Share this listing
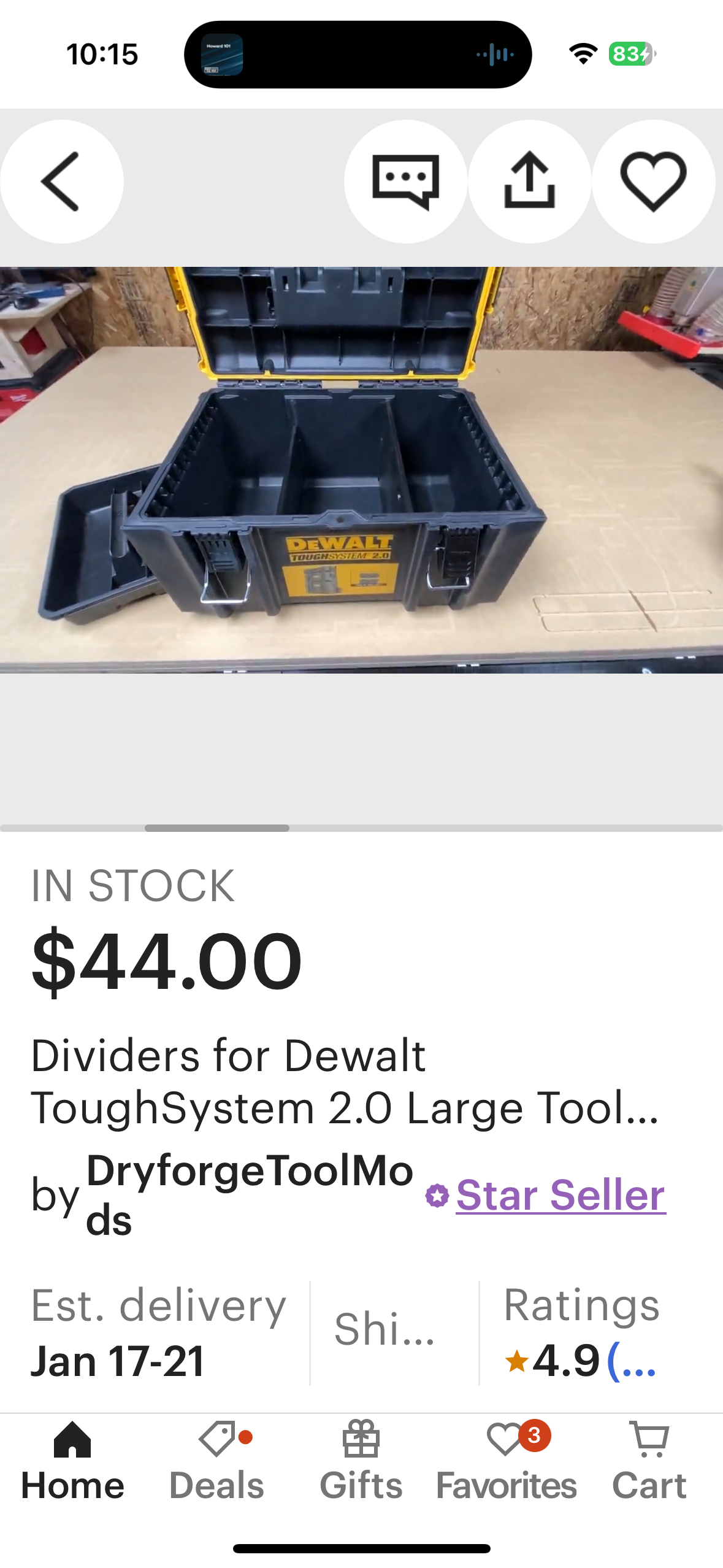723x1568 pixels. click(530, 182)
